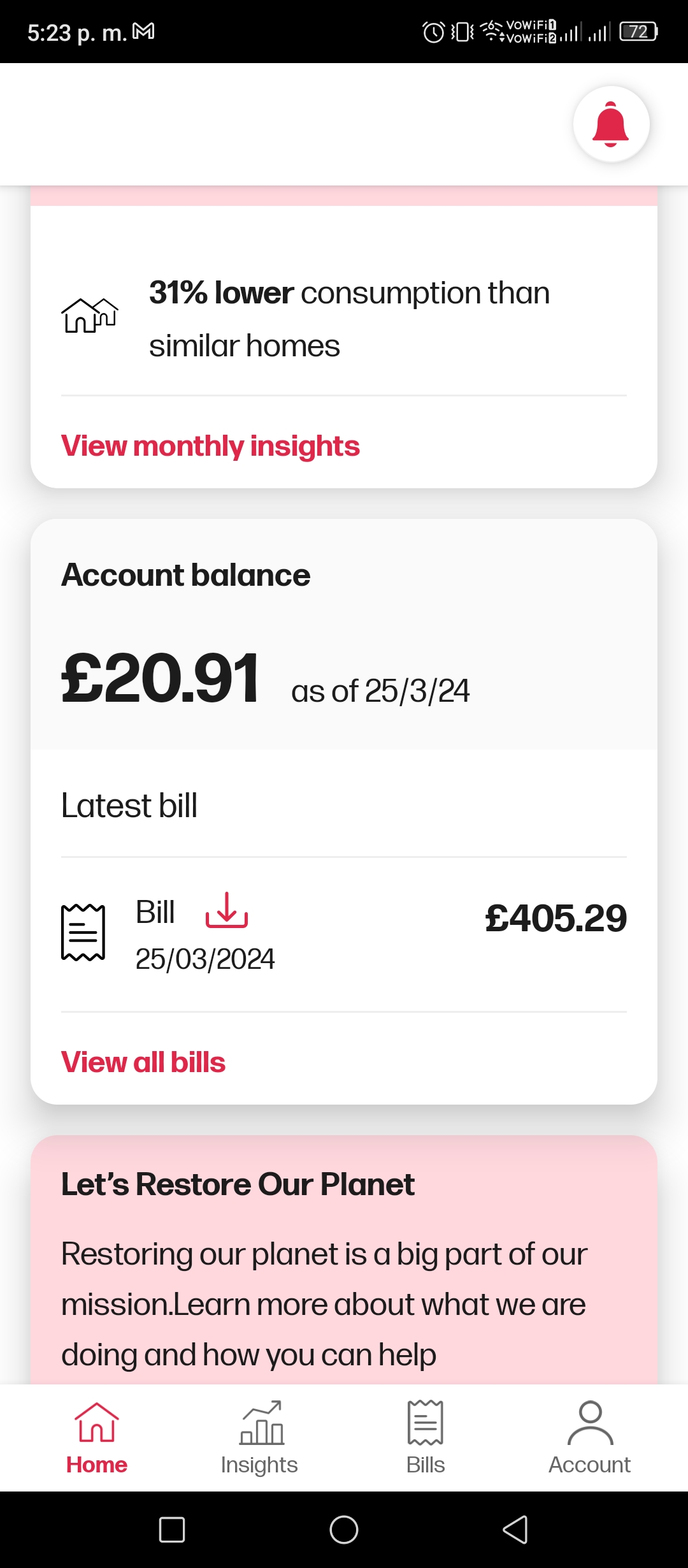Open View all bills link
The height and width of the screenshot is (1568, 688).
point(143,1063)
